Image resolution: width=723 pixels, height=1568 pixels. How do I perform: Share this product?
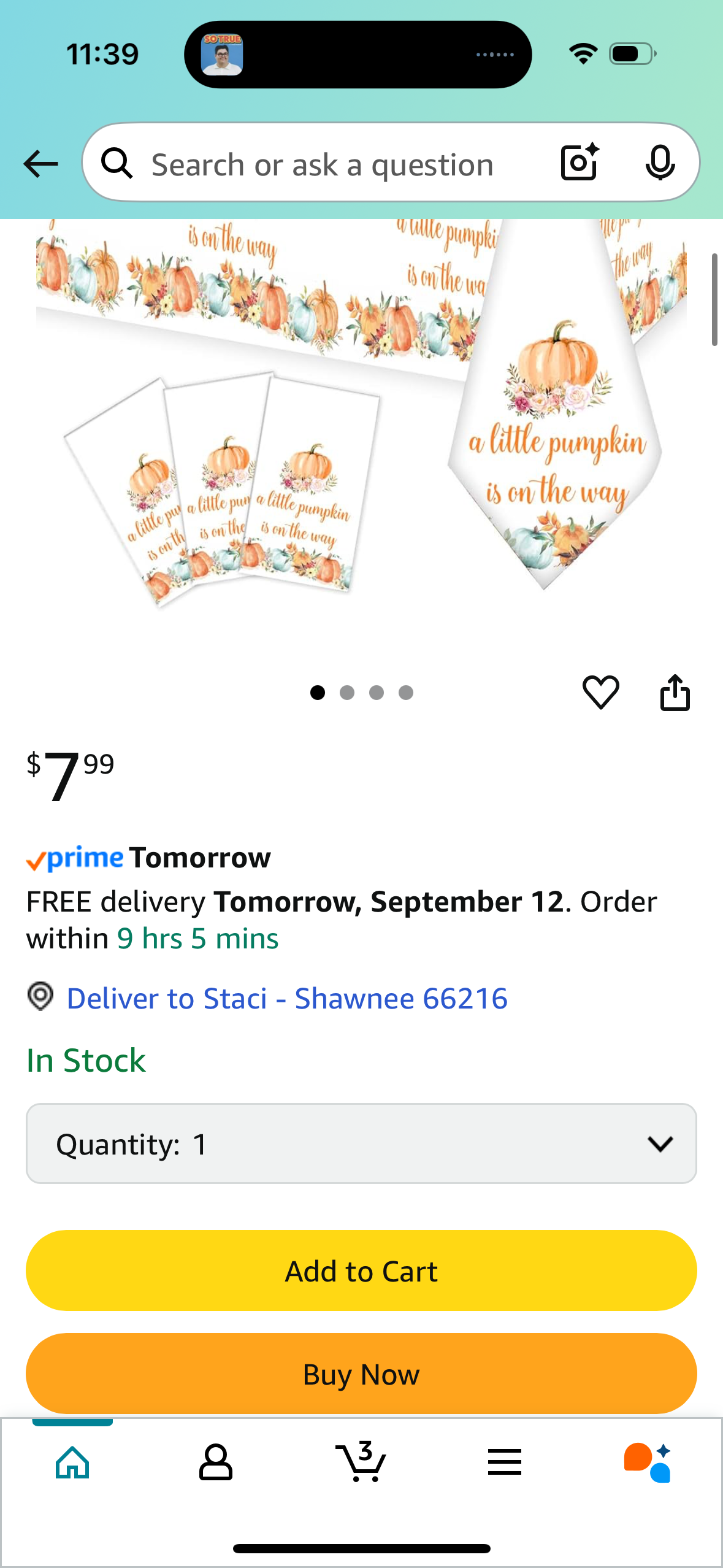(x=675, y=693)
